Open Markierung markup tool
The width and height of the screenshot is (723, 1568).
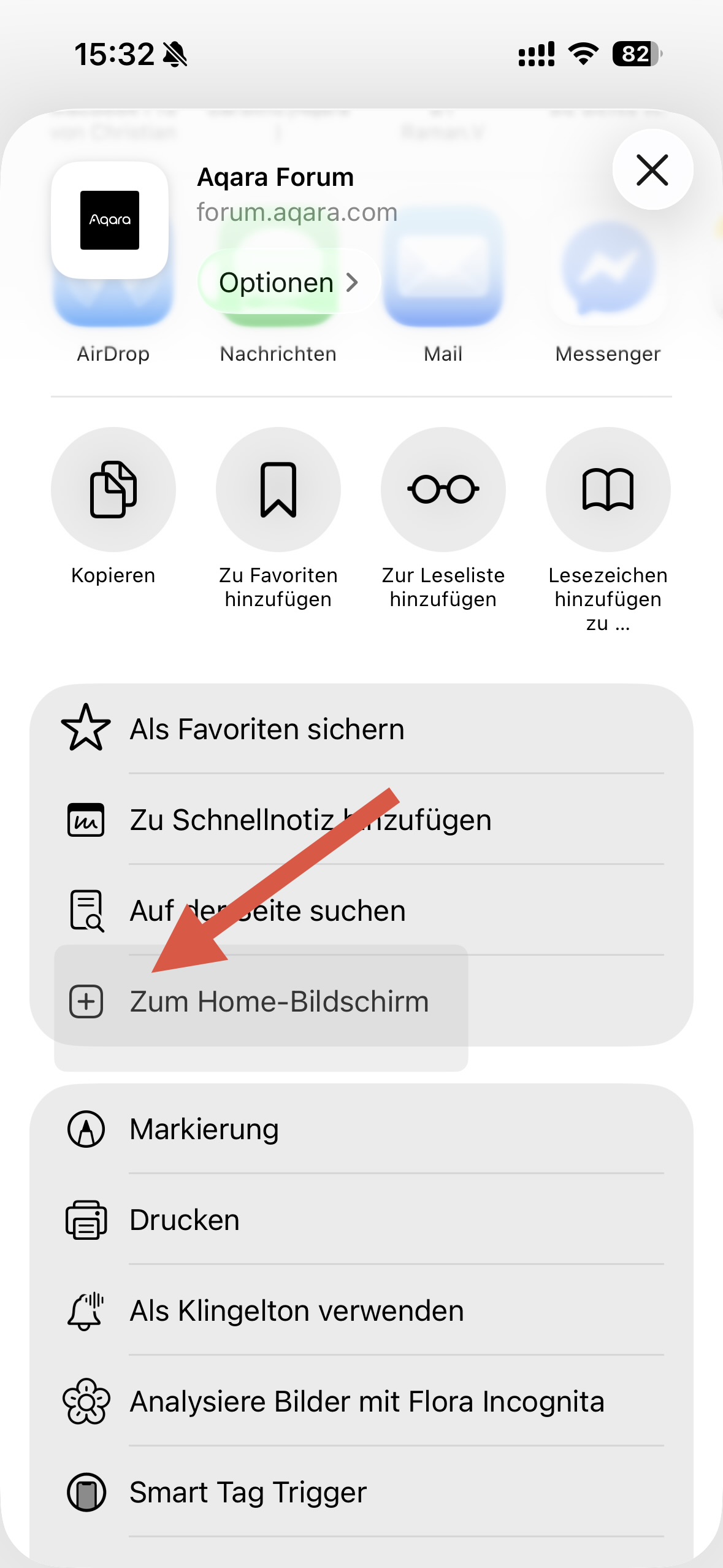pyautogui.click(x=361, y=1129)
